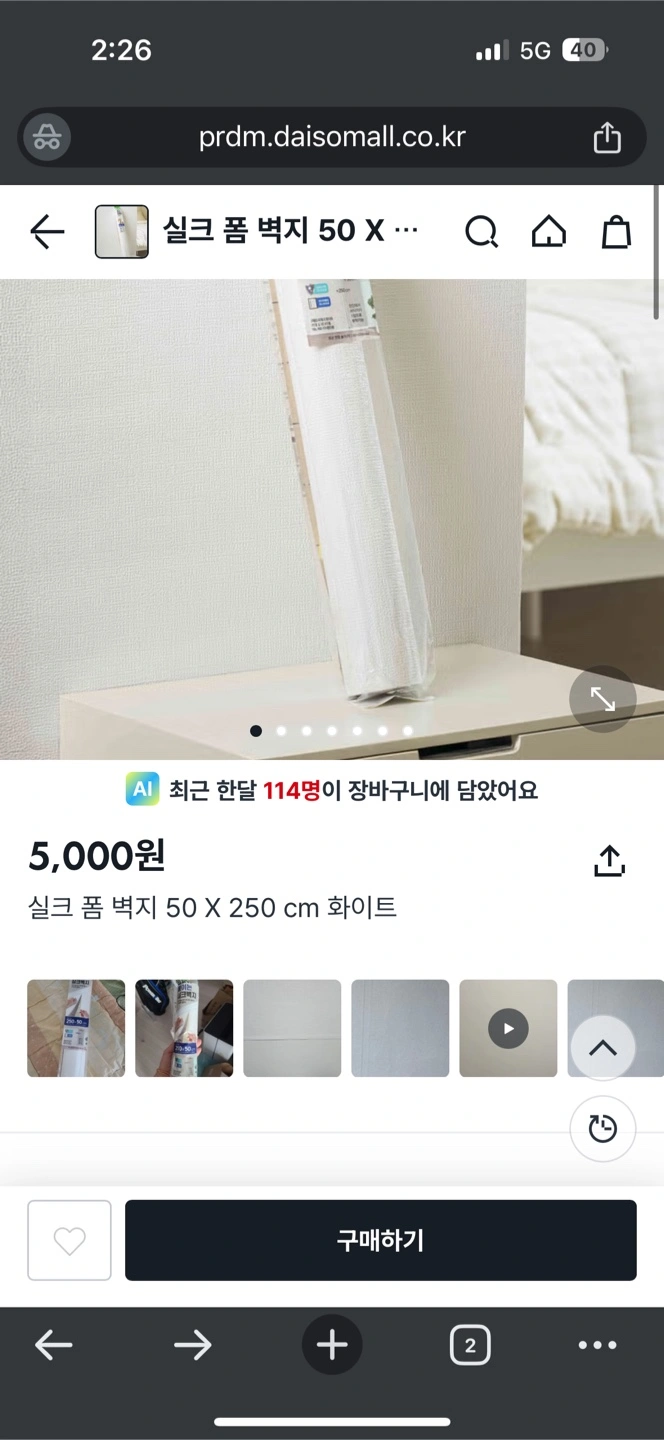Screen dimensions: 664x1440
Task: Go to the Daiso Mall home icon
Action: point(548,232)
